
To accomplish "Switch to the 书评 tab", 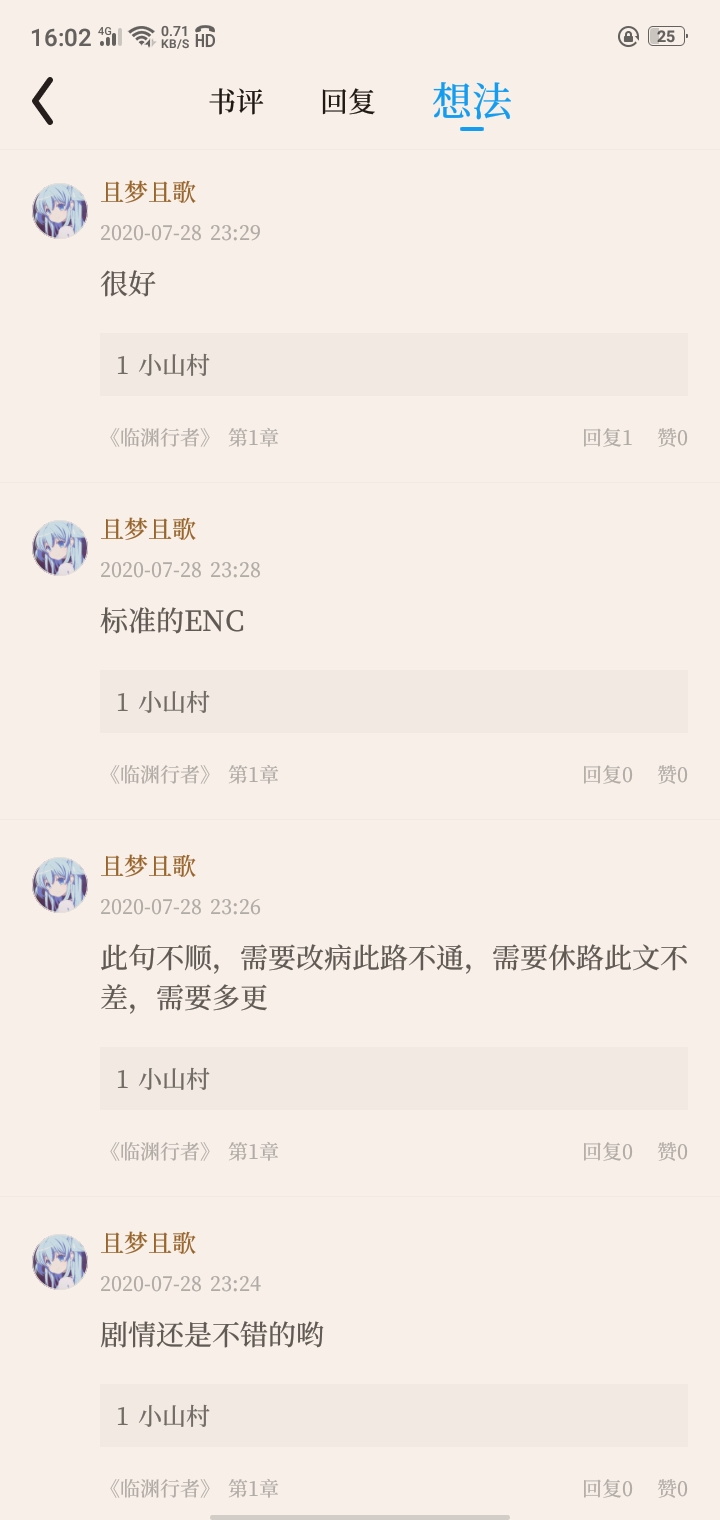I will click(x=236, y=102).
